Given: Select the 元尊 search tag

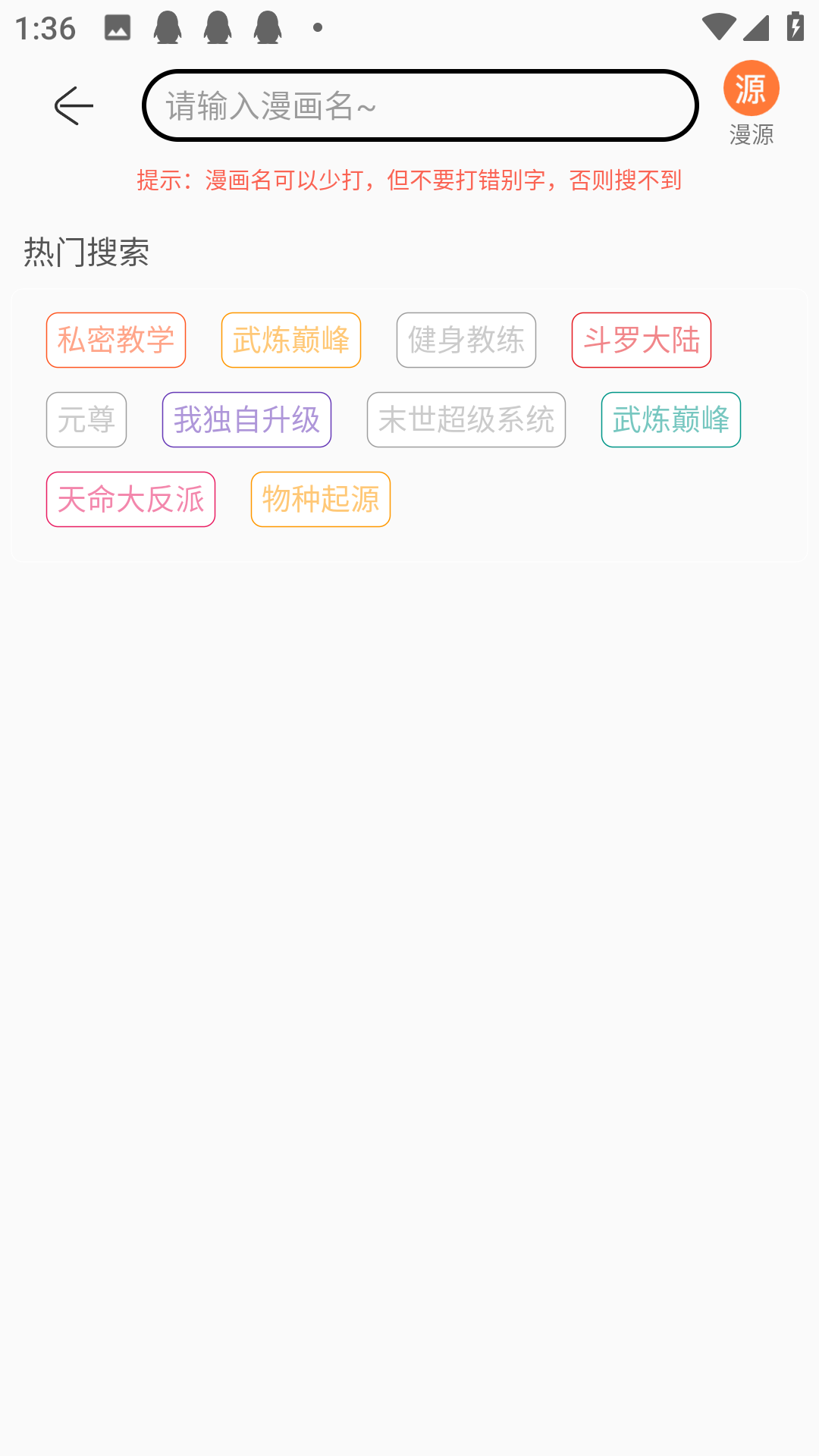Looking at the screenshot, I should coord(86,419).
